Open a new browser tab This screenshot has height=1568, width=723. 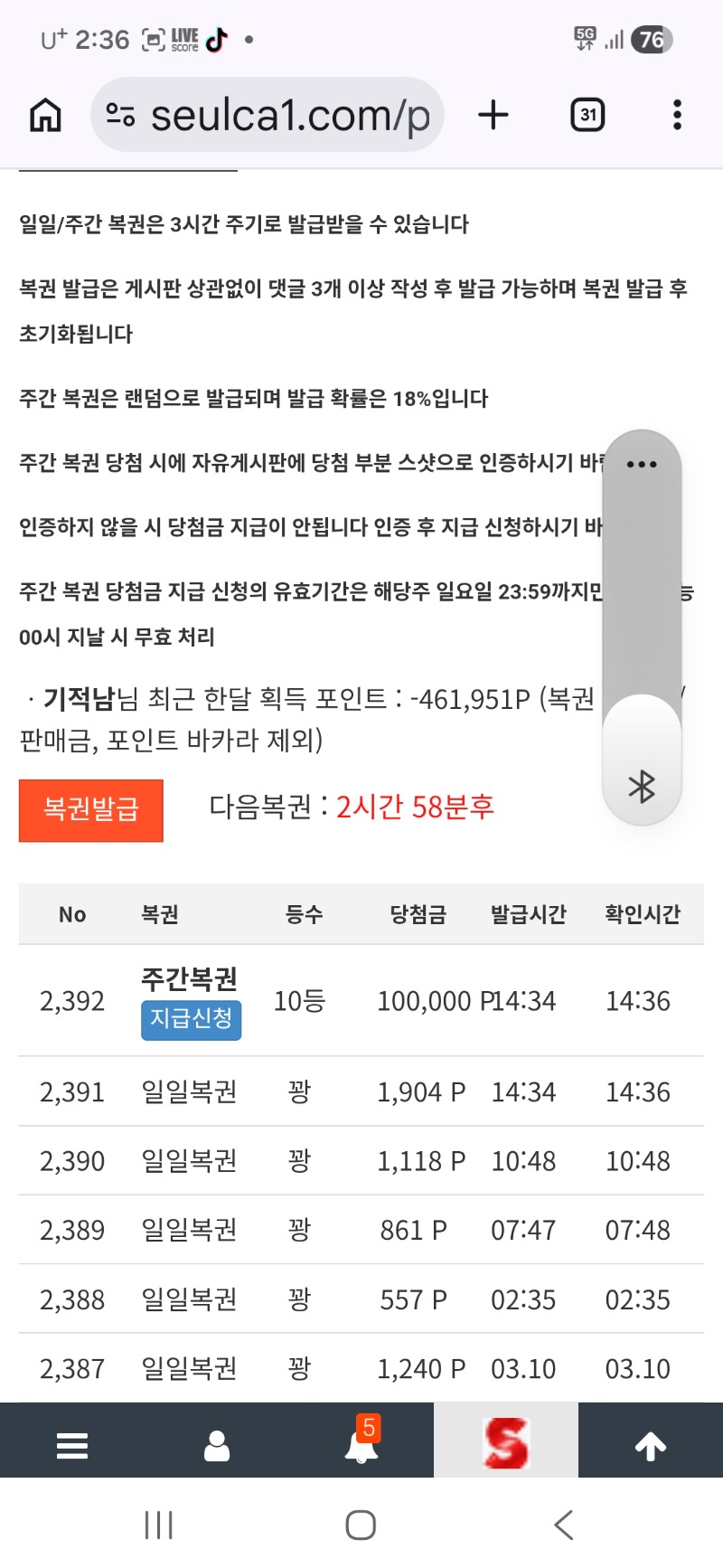pos(493,115)
